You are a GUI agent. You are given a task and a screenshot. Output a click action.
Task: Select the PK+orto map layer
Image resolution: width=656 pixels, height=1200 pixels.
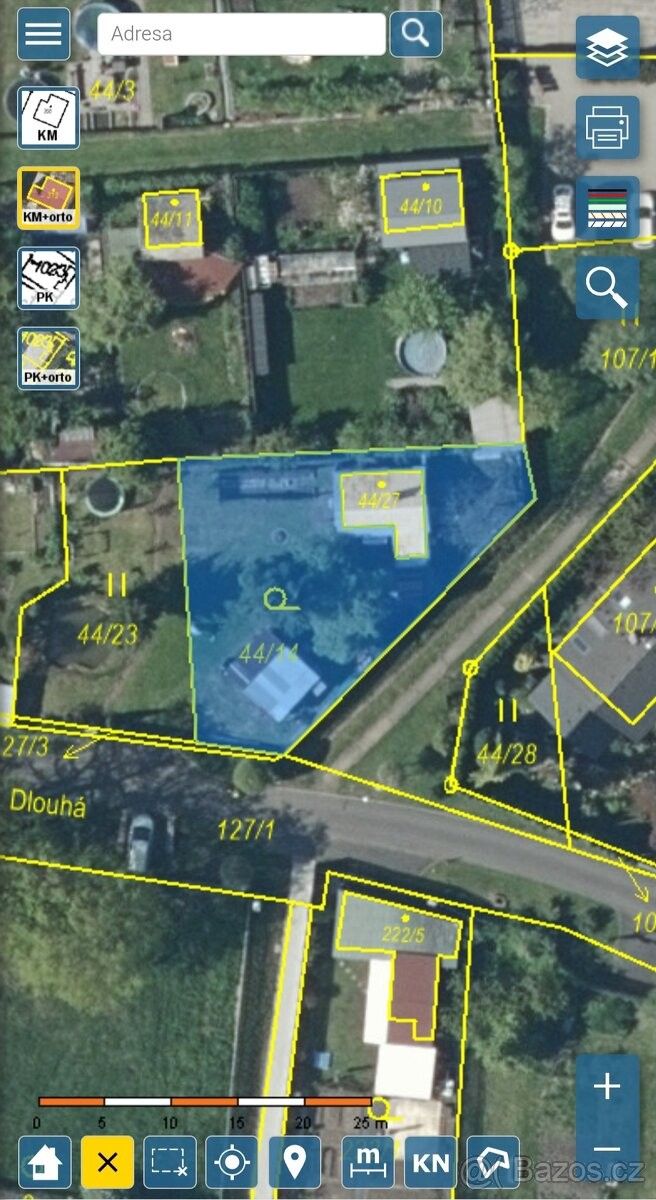click(48, 358)
